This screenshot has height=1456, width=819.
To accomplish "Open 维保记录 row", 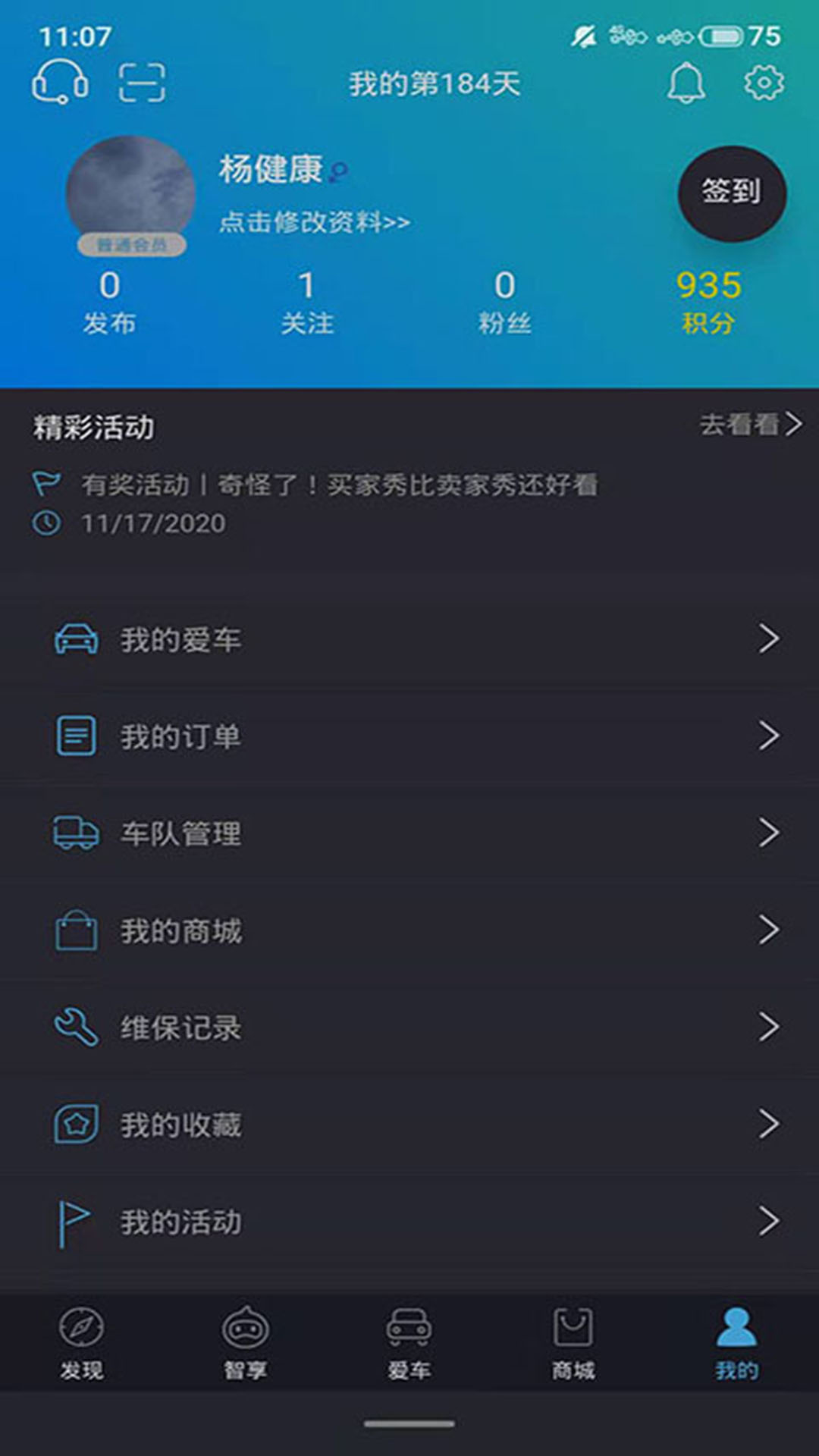I will point(409,1028).
